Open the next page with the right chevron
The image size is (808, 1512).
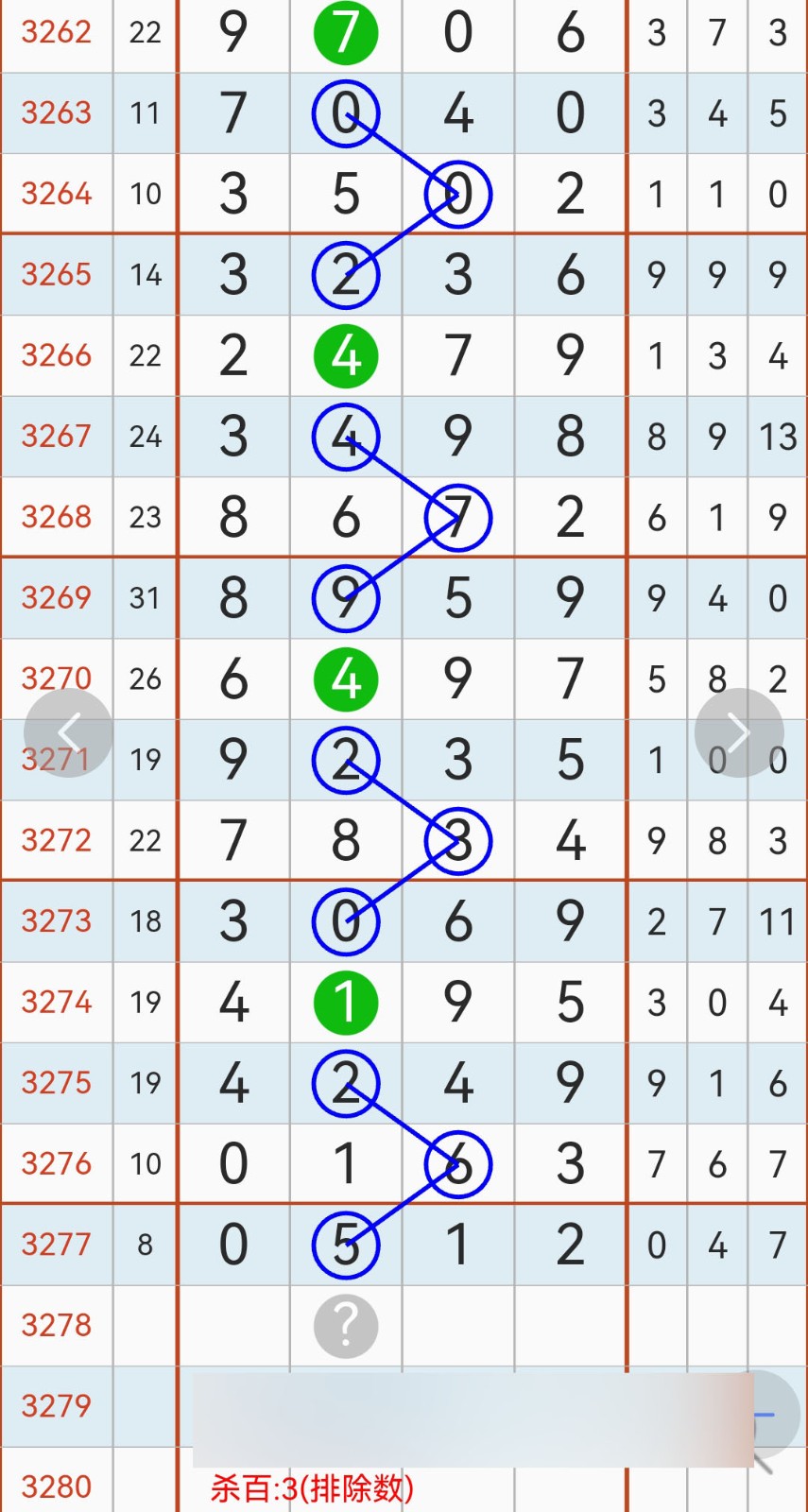[x=738, y=731]
